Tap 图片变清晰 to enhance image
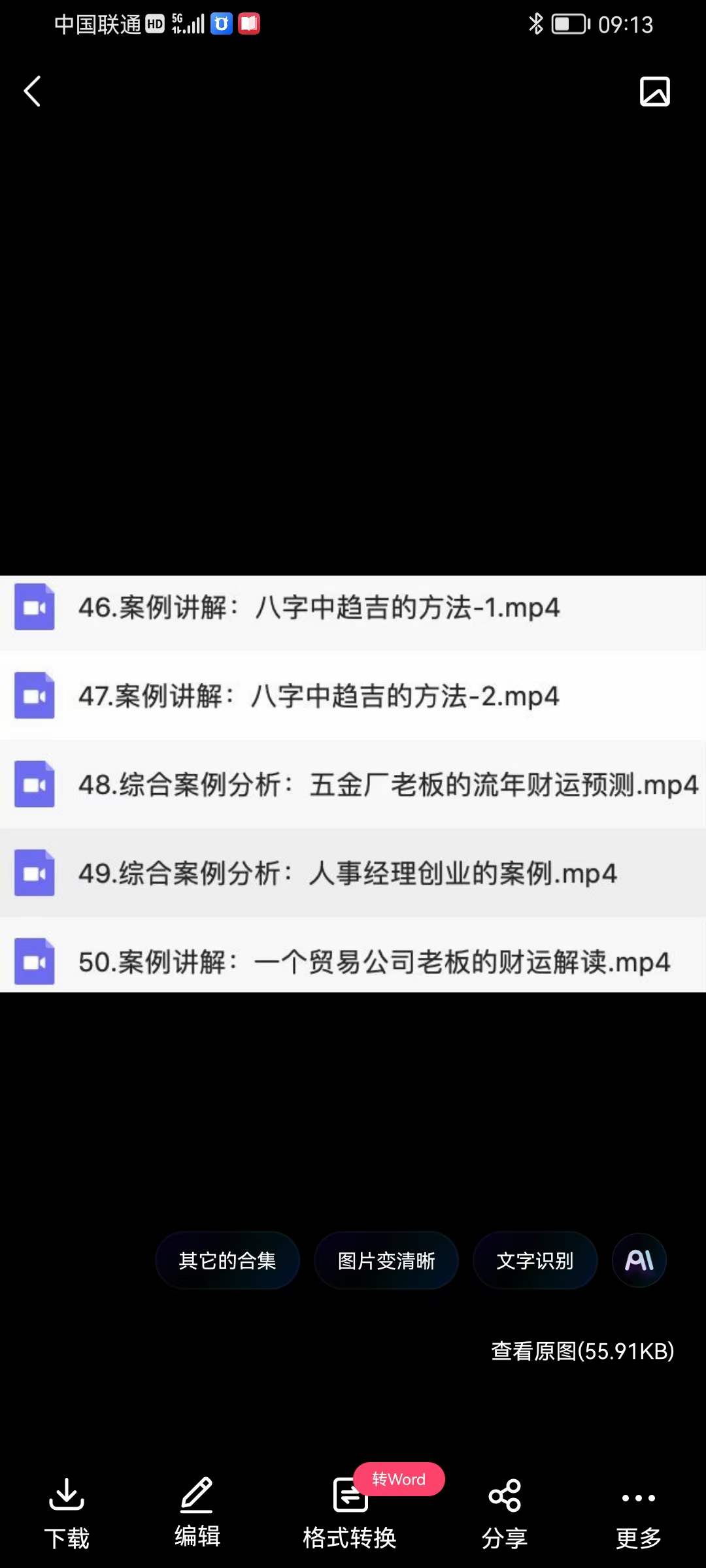Image resolution: width=706 pixels, height=1568 pixels. 386,1260
